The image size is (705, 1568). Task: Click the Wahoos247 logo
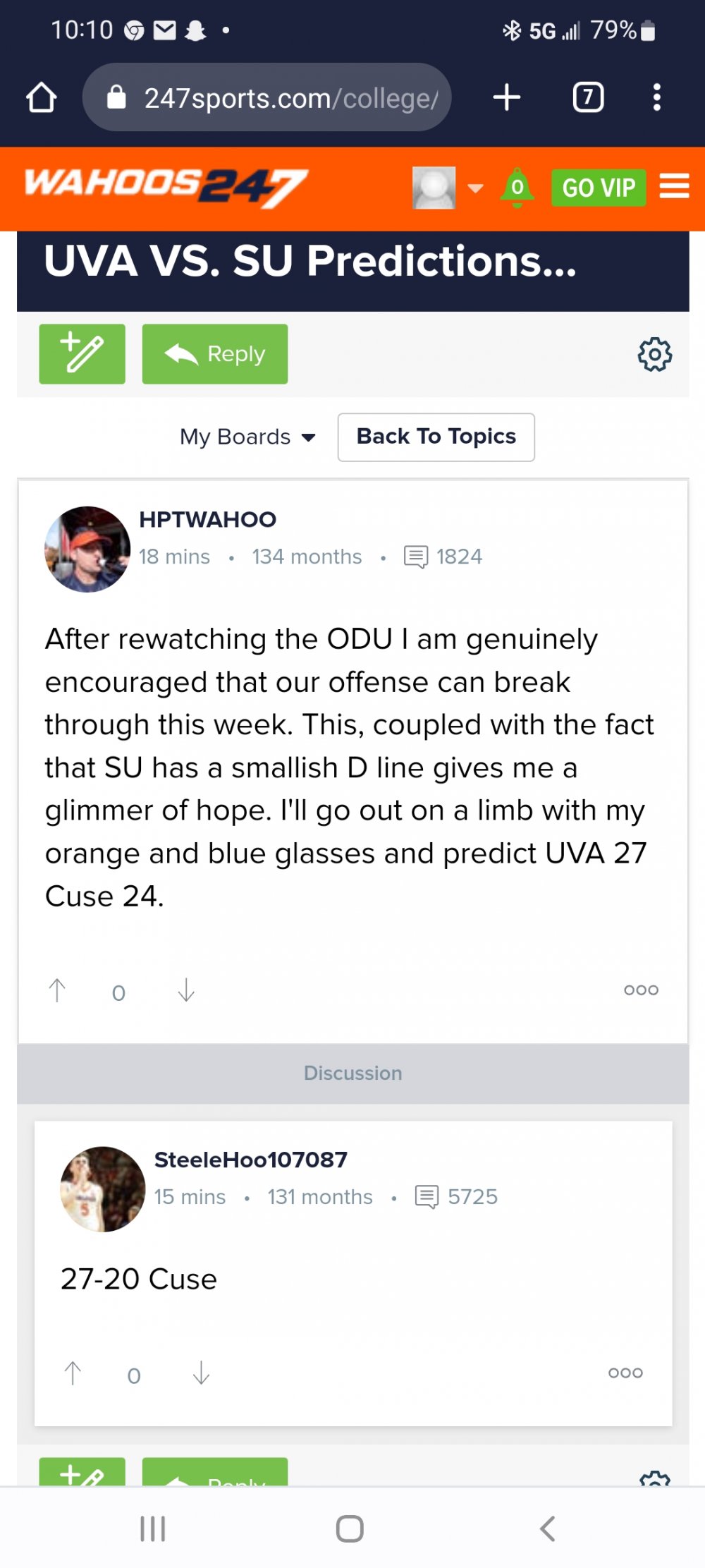click(x=164, y=185)
